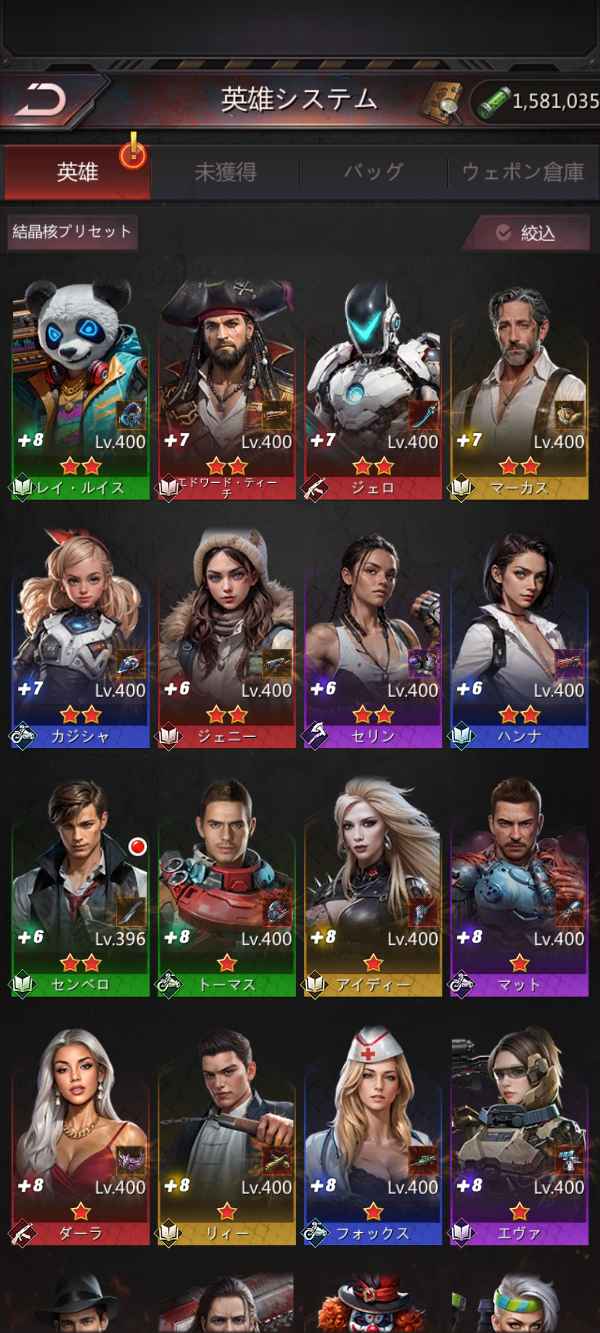Open hero card カジシャ
The image size is (600, 1333).
pos(80,639)
